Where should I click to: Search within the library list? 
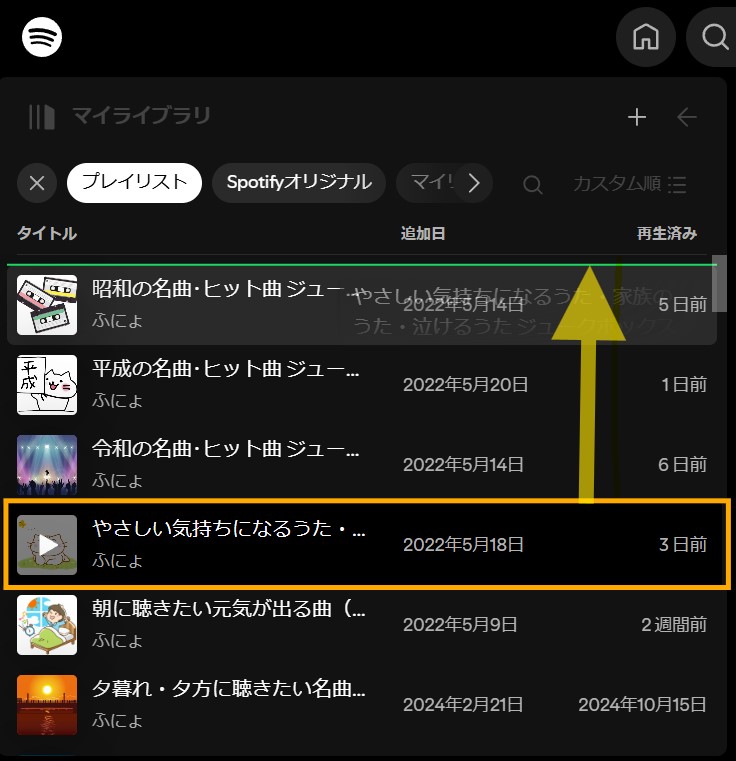[x=533, y=184]
